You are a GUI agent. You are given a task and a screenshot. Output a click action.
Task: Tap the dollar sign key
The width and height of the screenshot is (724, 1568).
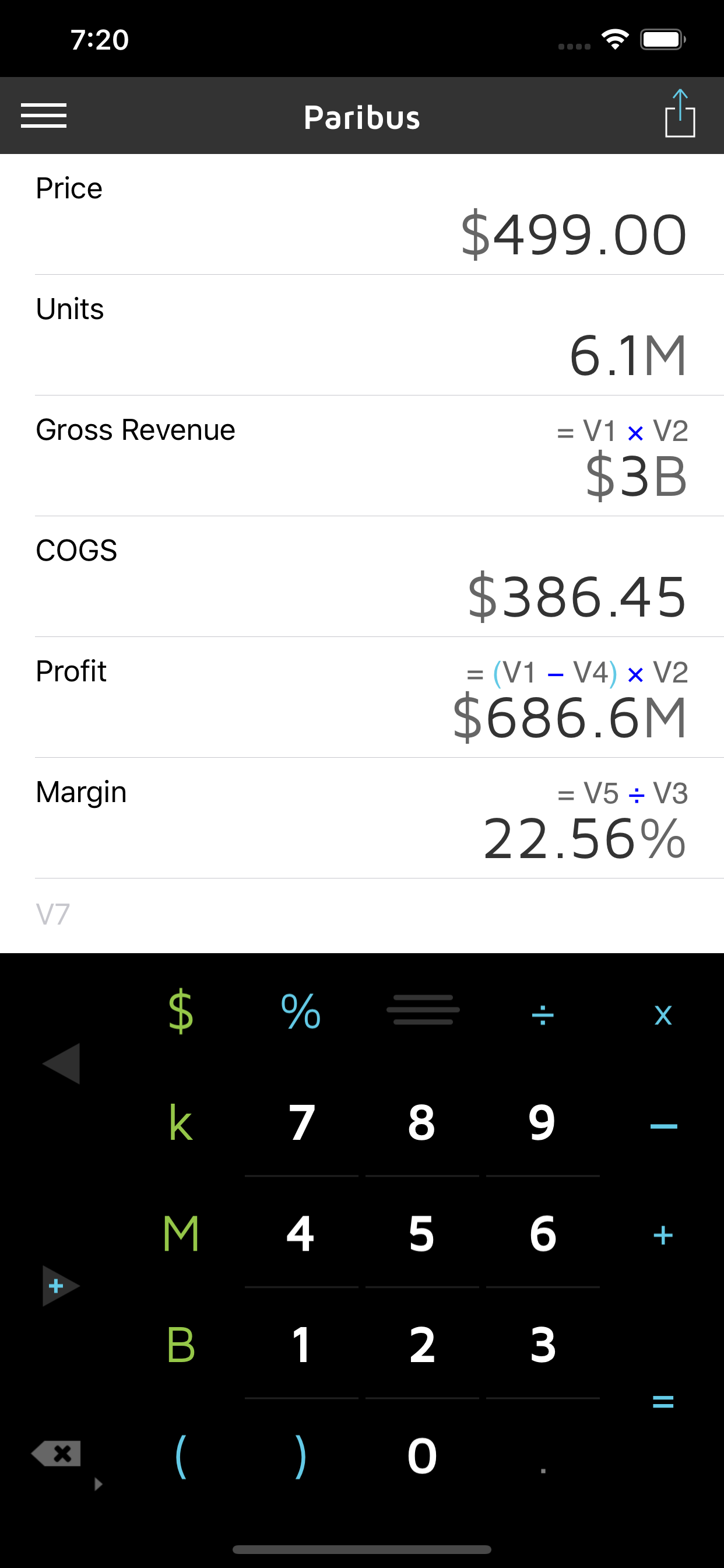(181, 1012)
